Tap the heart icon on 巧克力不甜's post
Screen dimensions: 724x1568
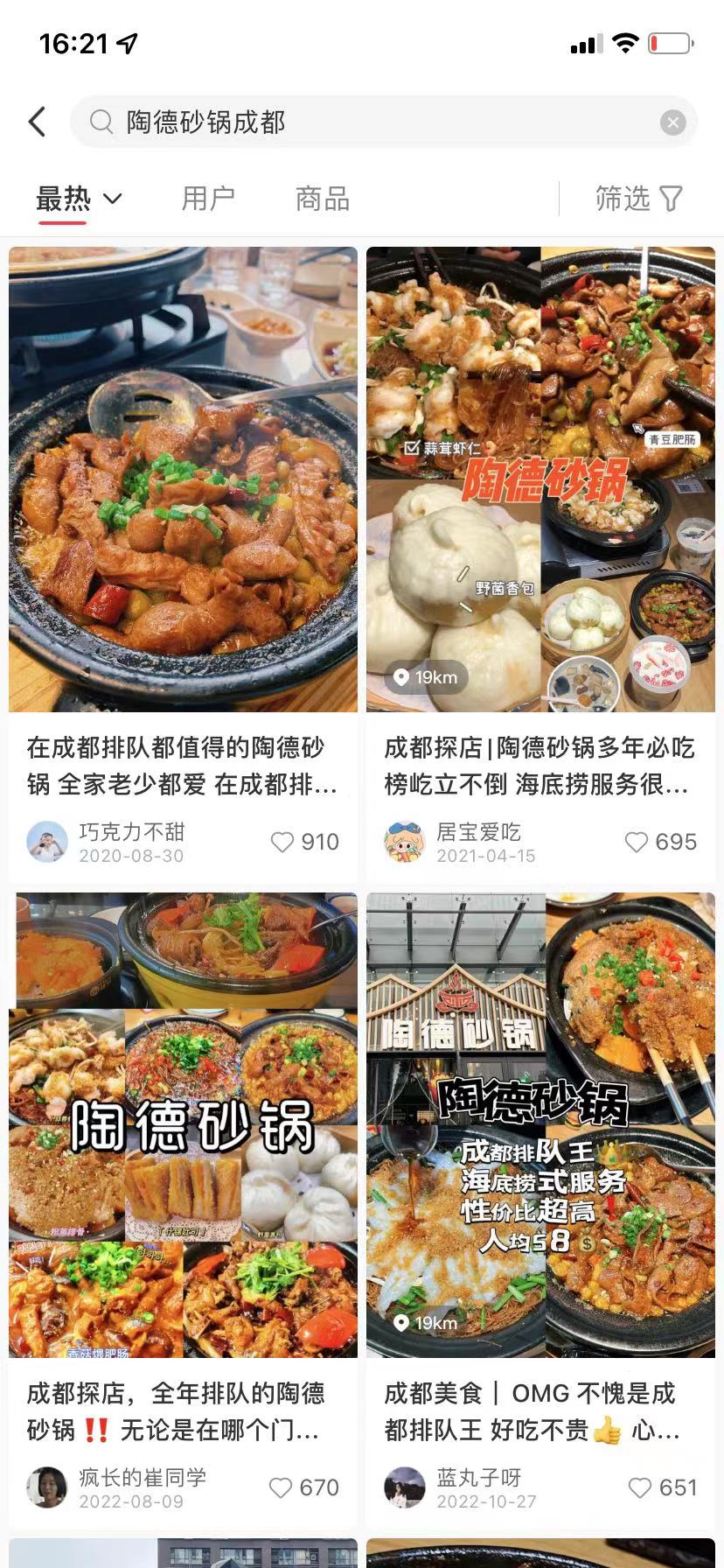point(282,842)
